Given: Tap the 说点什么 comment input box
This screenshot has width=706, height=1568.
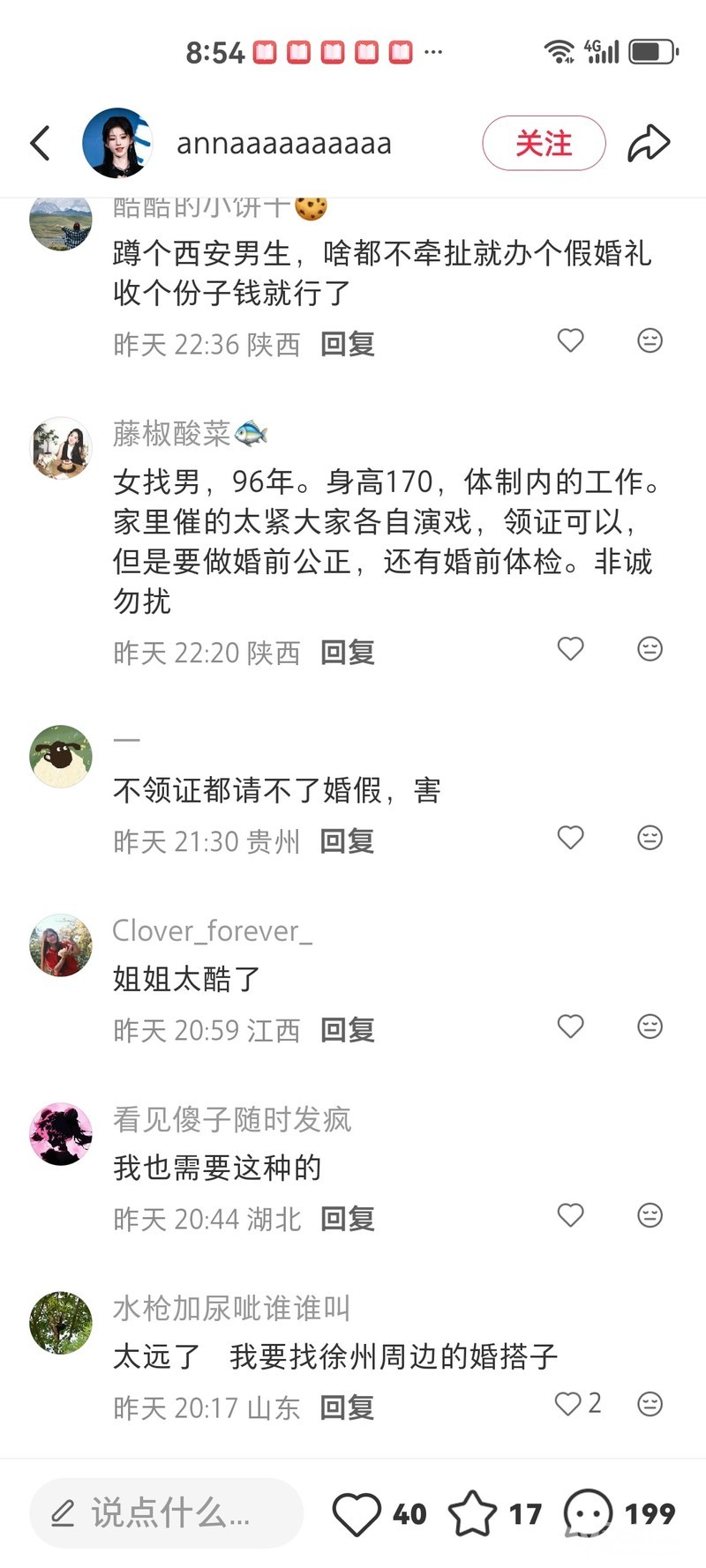Looking at the screenshot, I should (166, 1513).
